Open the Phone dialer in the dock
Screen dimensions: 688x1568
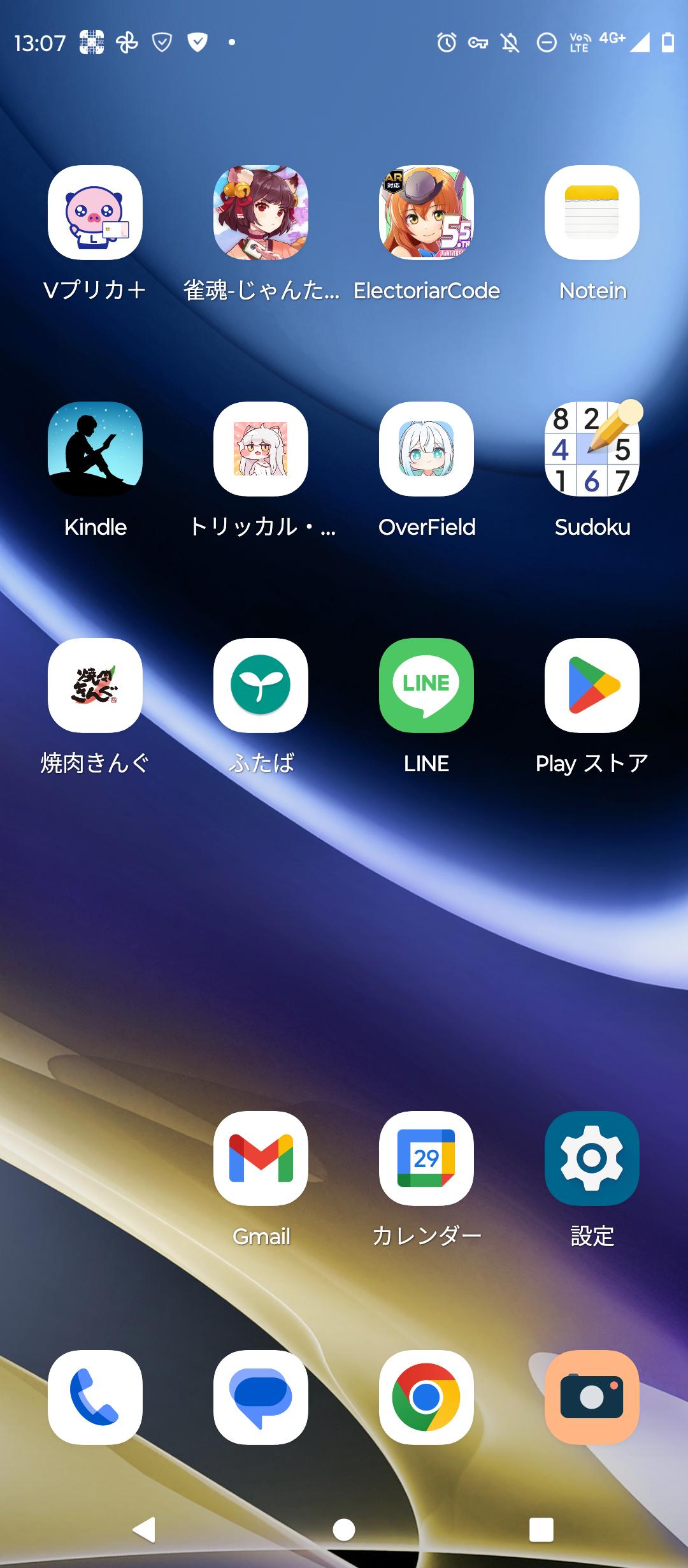(x=95, y=1397)
